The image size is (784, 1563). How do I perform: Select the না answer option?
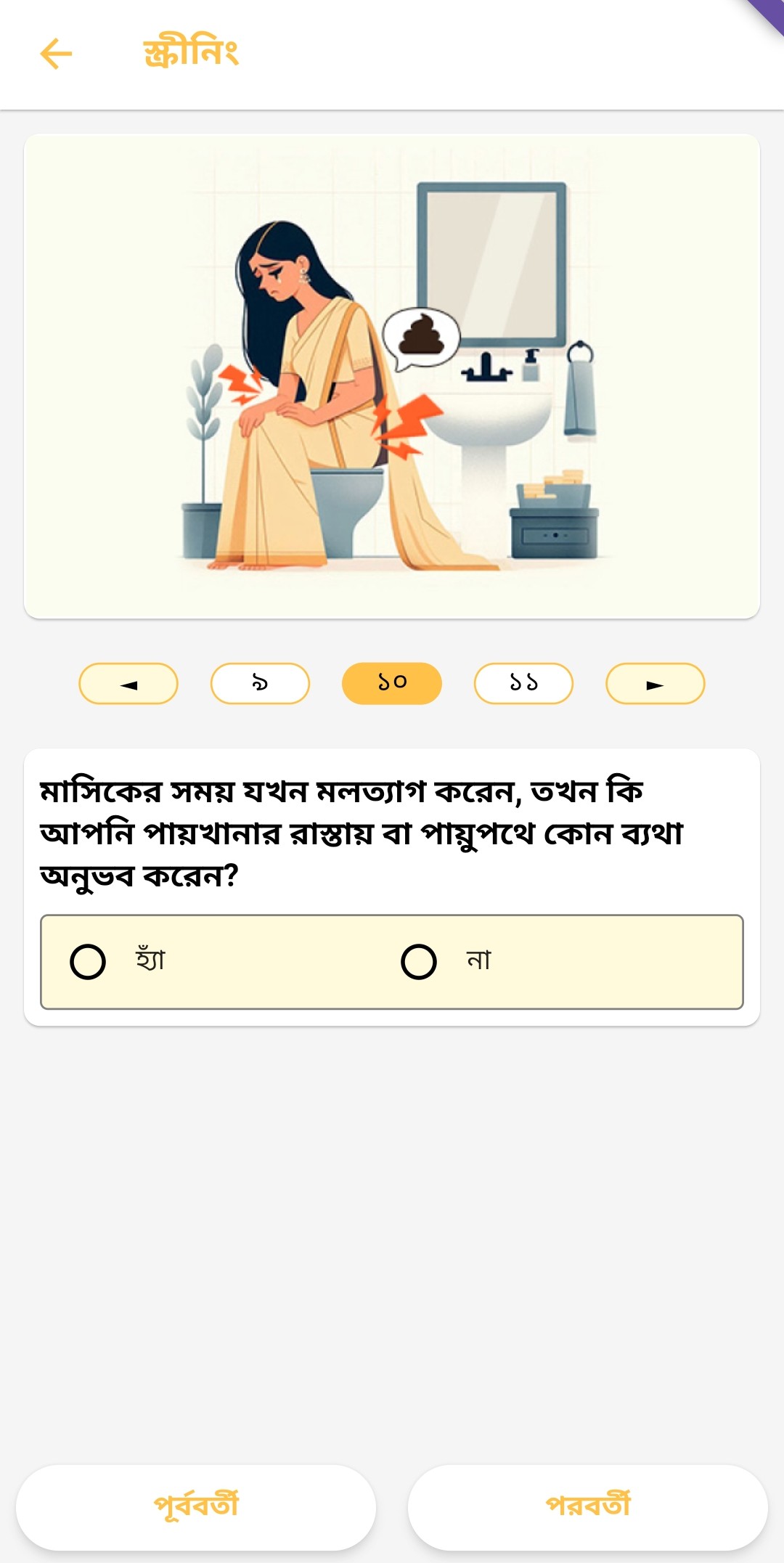419,962
